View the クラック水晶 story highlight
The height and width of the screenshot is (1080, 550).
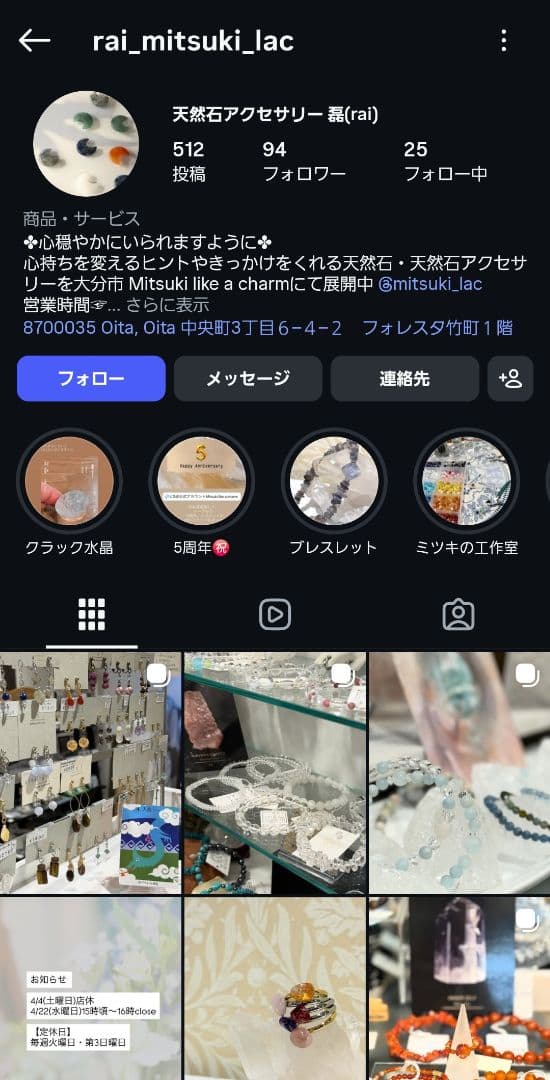tap(69, 481)
